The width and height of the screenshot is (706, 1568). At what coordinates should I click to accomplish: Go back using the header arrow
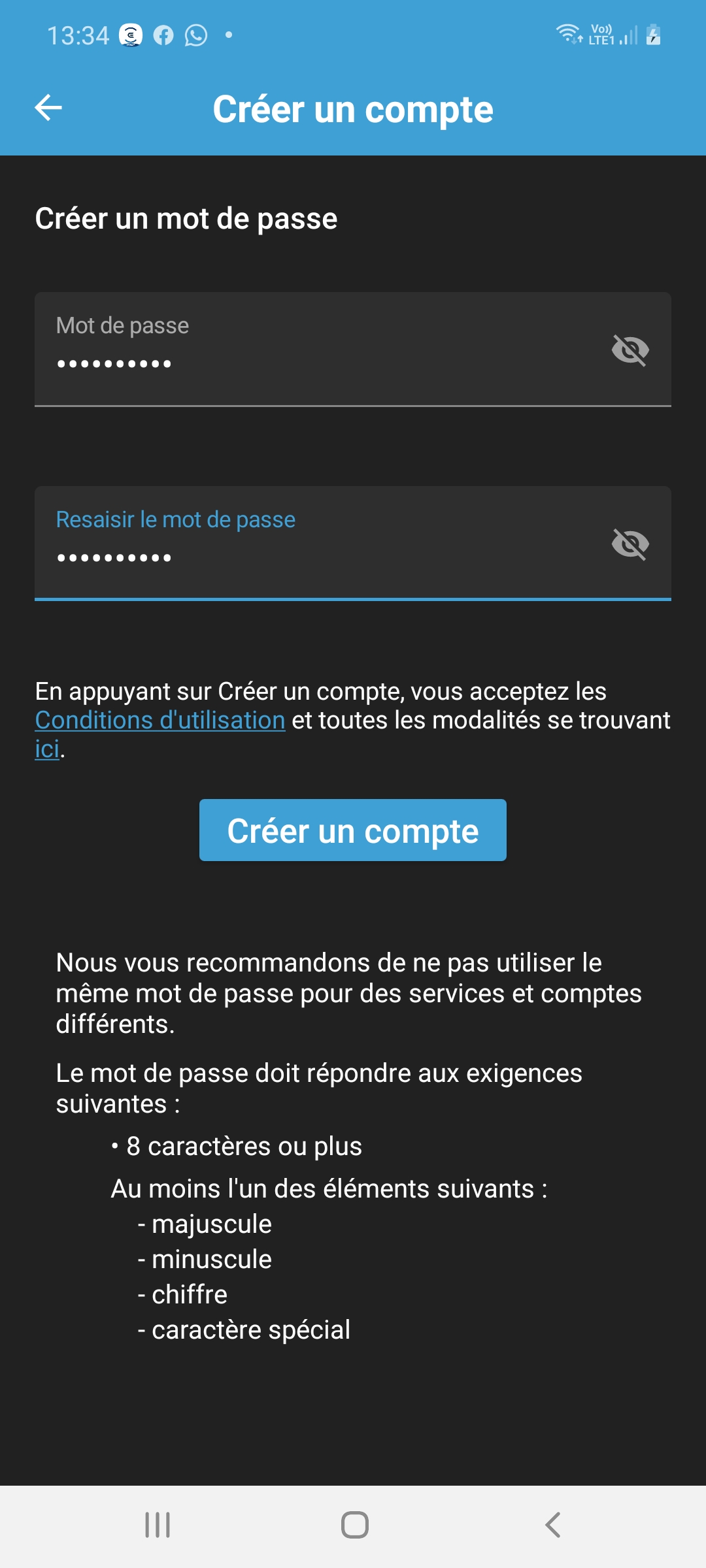pyautogui.click(x=48, y=108)
